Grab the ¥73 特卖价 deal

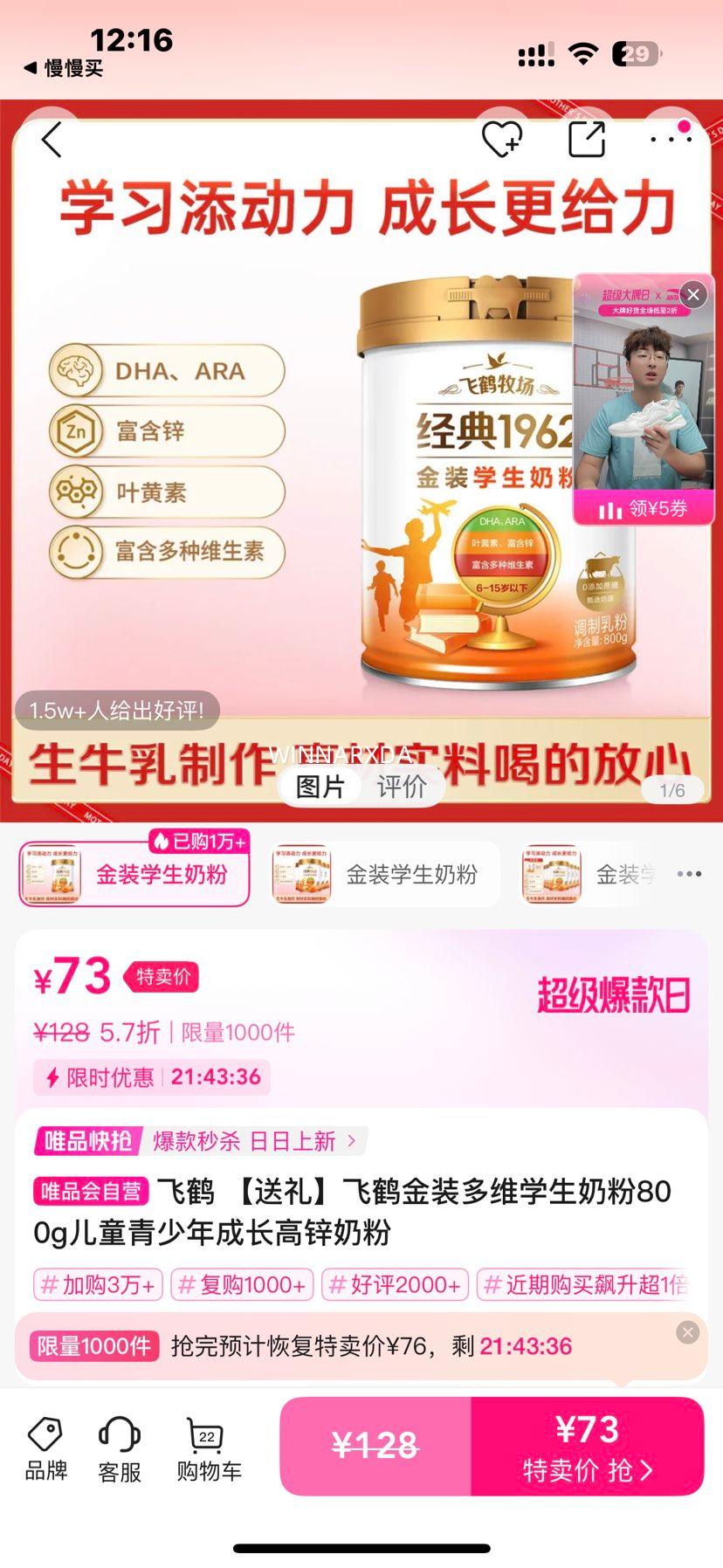587,1446
